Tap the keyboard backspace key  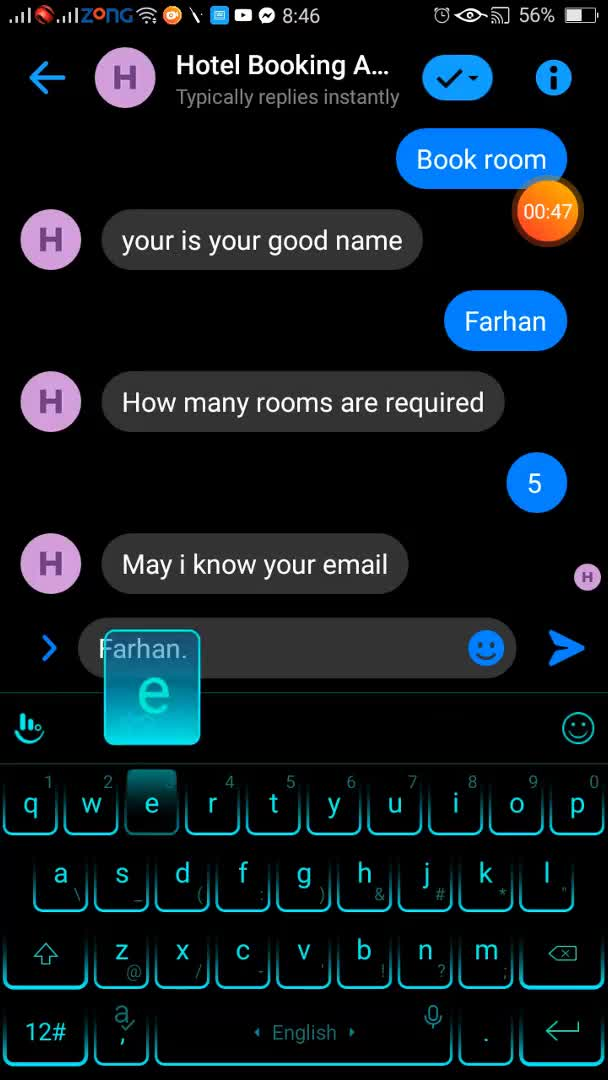pos(562,954)
